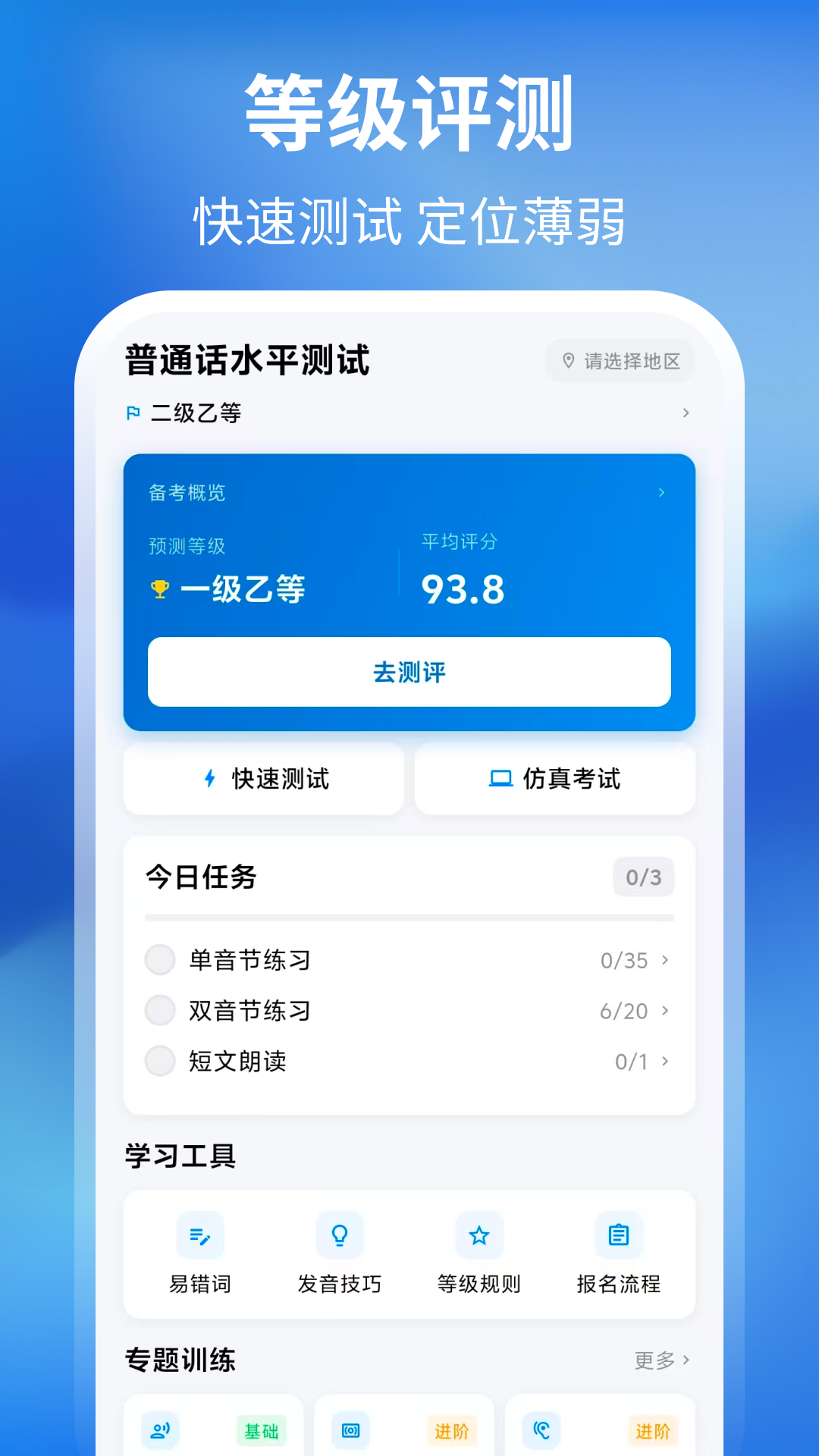Tap the computer icon in 仿真考试
819x1456 pixels.
500,779
